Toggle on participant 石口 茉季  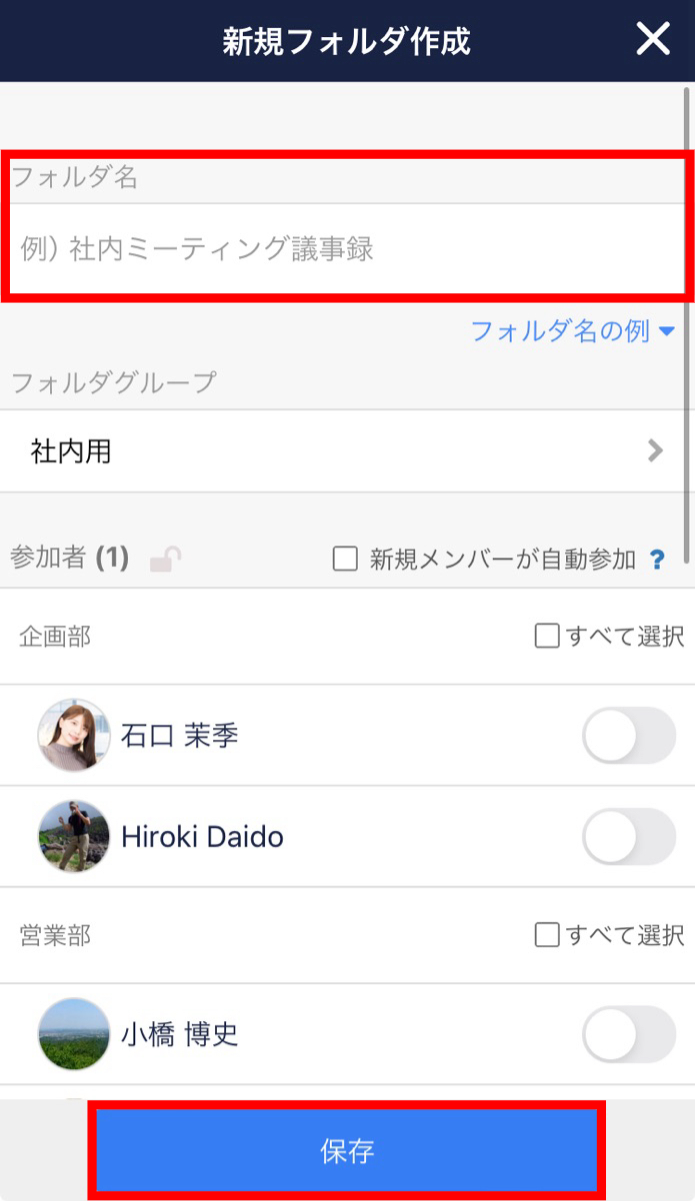click(x=629, y=736)
